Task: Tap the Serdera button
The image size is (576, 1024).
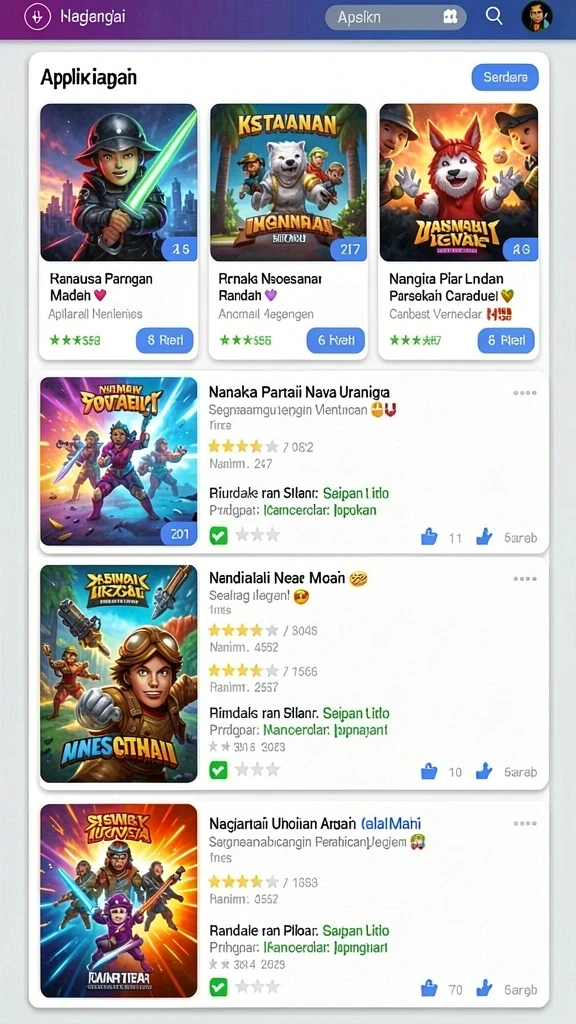Action: [x=505, y=77]
